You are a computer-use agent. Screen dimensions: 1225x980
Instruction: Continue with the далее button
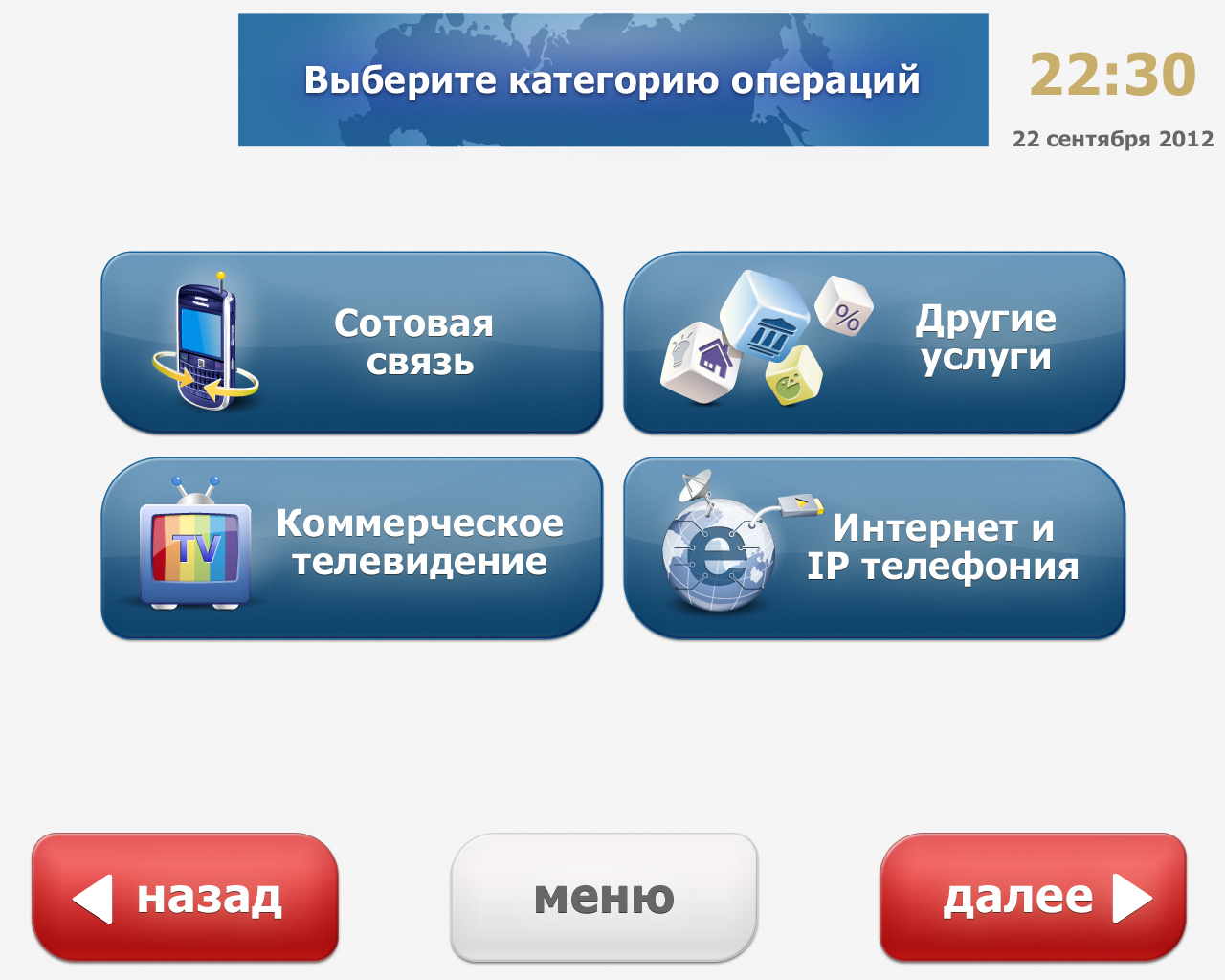(1033, 897)
